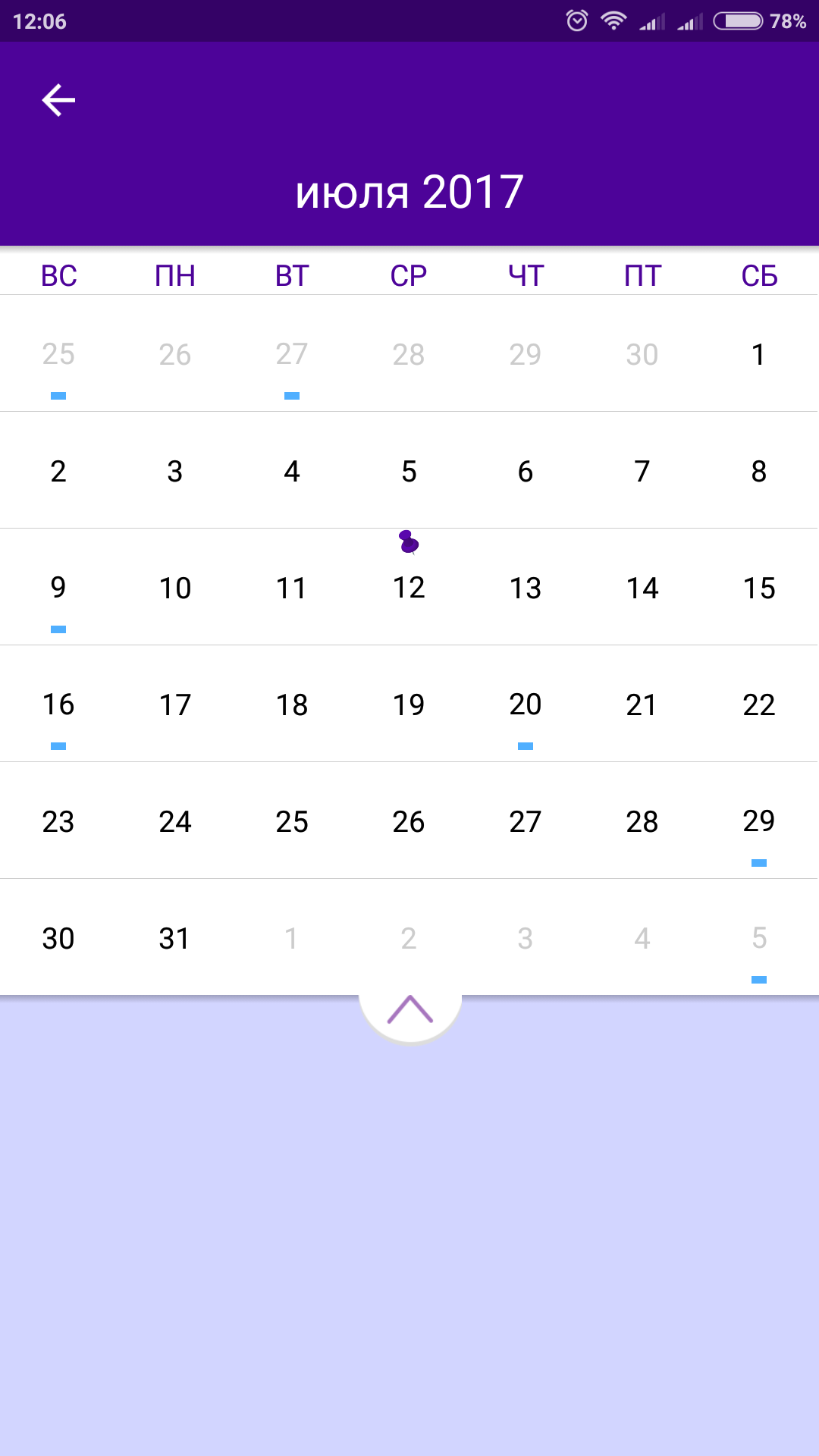This screenshot has height=1456, width=819.
Task: Select July 1 in the calendar
Action: 758,354
